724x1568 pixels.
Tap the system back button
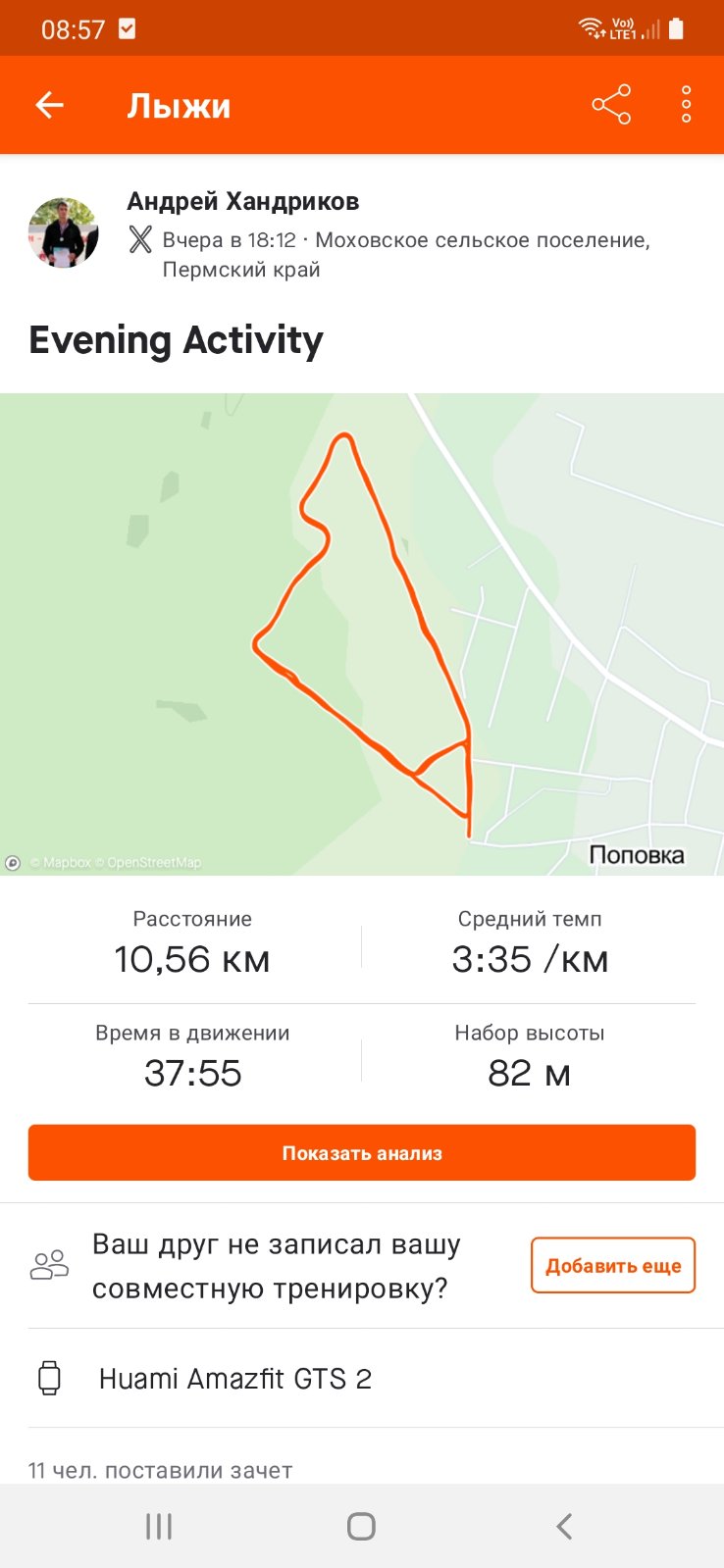[563, 1526]
